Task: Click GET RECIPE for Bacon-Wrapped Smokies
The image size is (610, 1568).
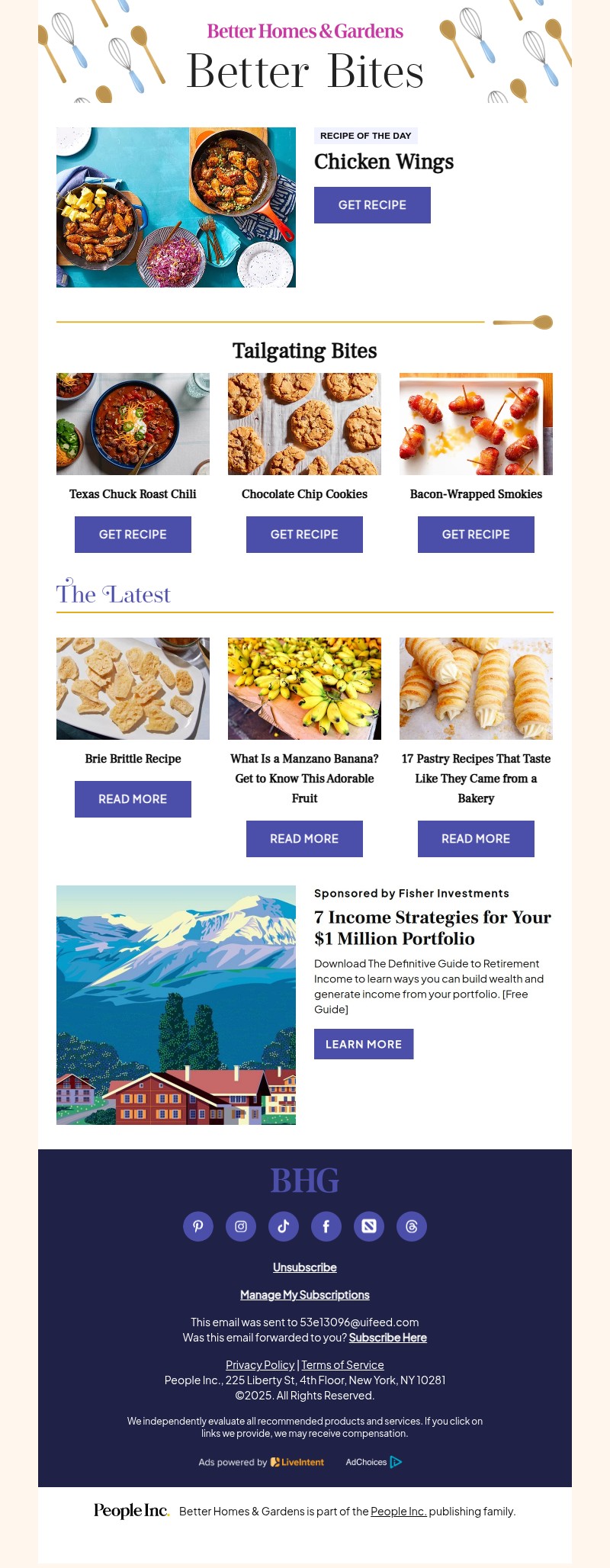Action: tap(476, 534)
